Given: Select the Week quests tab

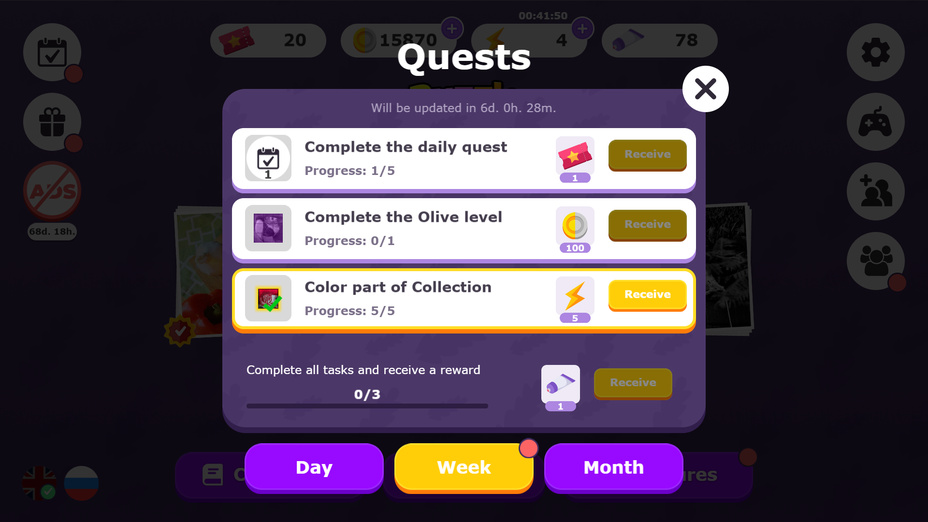Looking at the screenshot, I should coord(464,467).
